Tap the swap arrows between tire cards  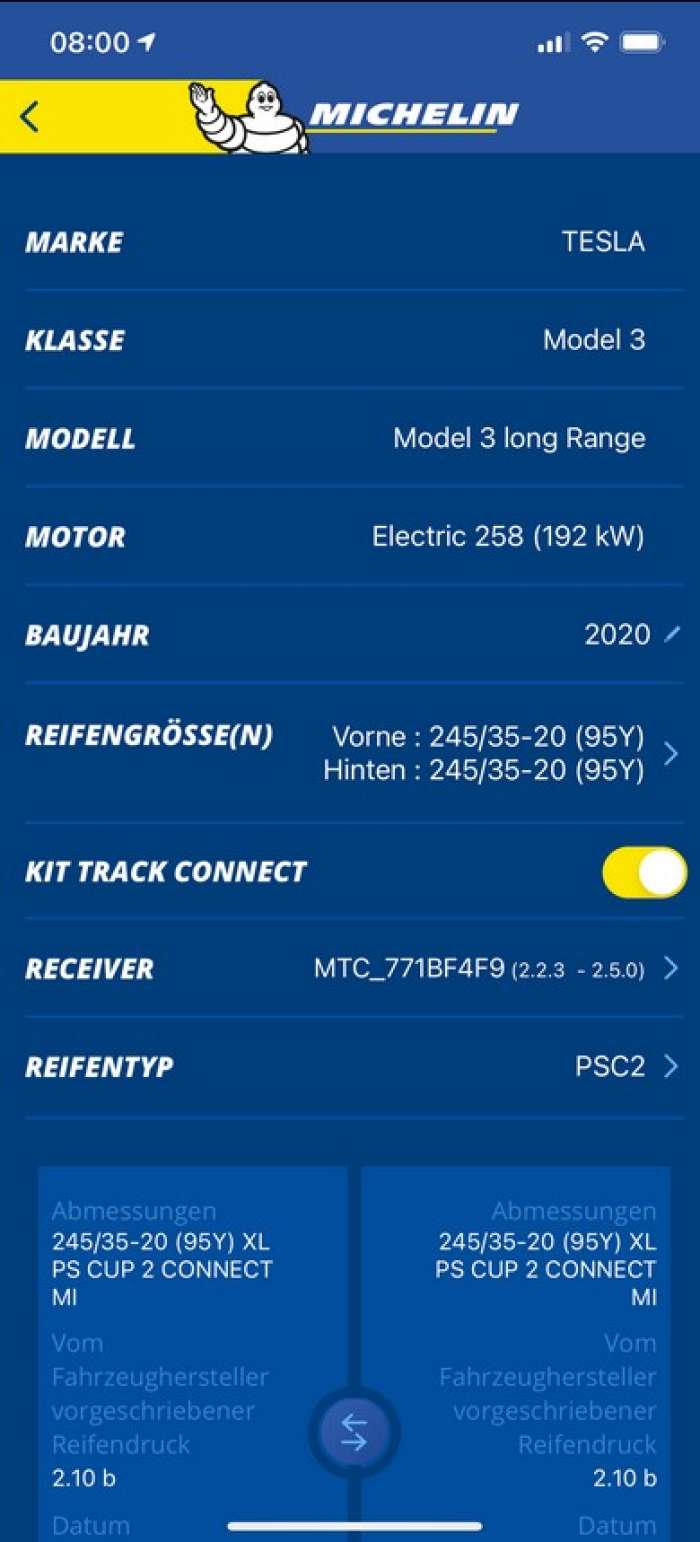(x=354, y=1433)
